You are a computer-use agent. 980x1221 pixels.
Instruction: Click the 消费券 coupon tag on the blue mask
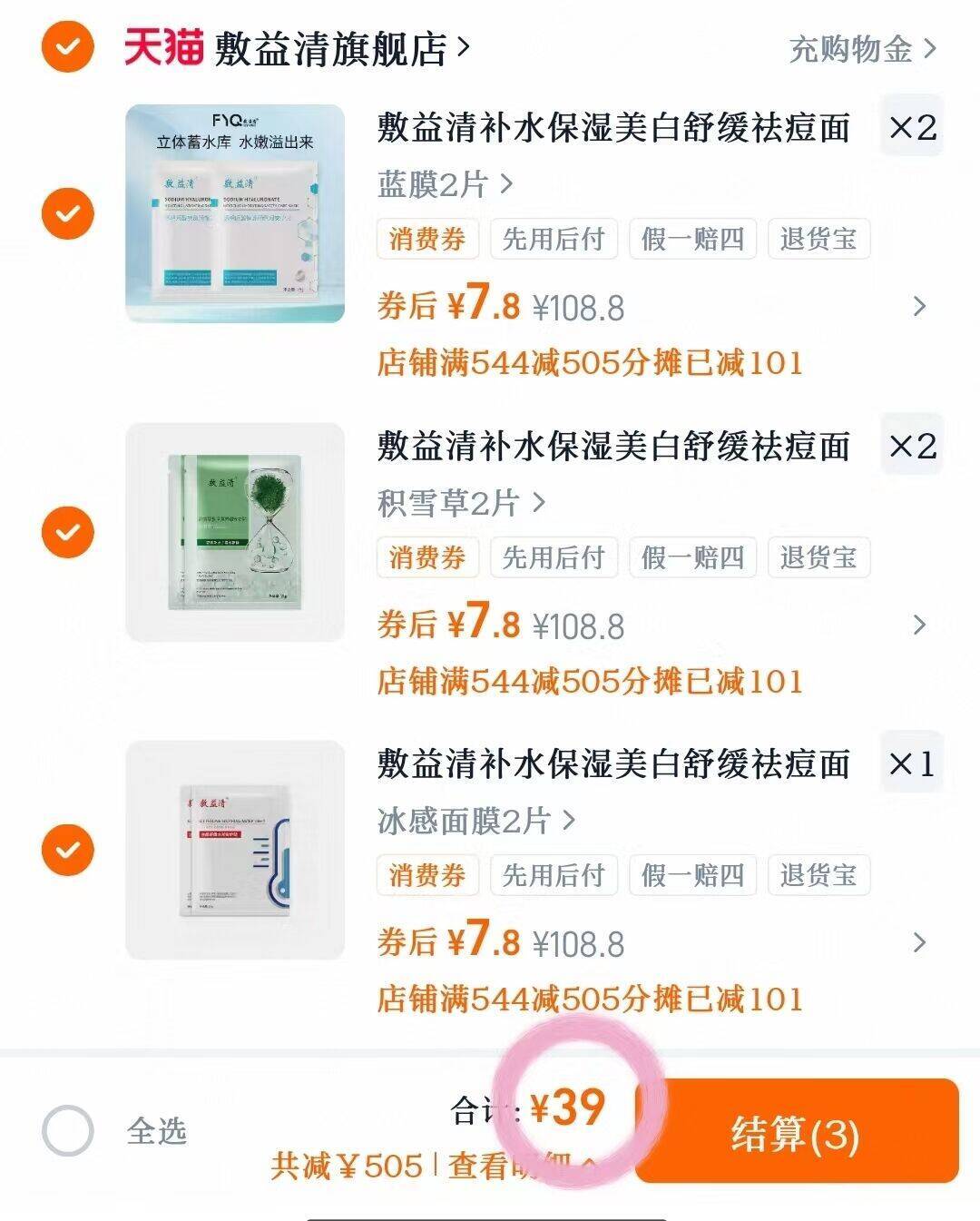click(427, 239)
